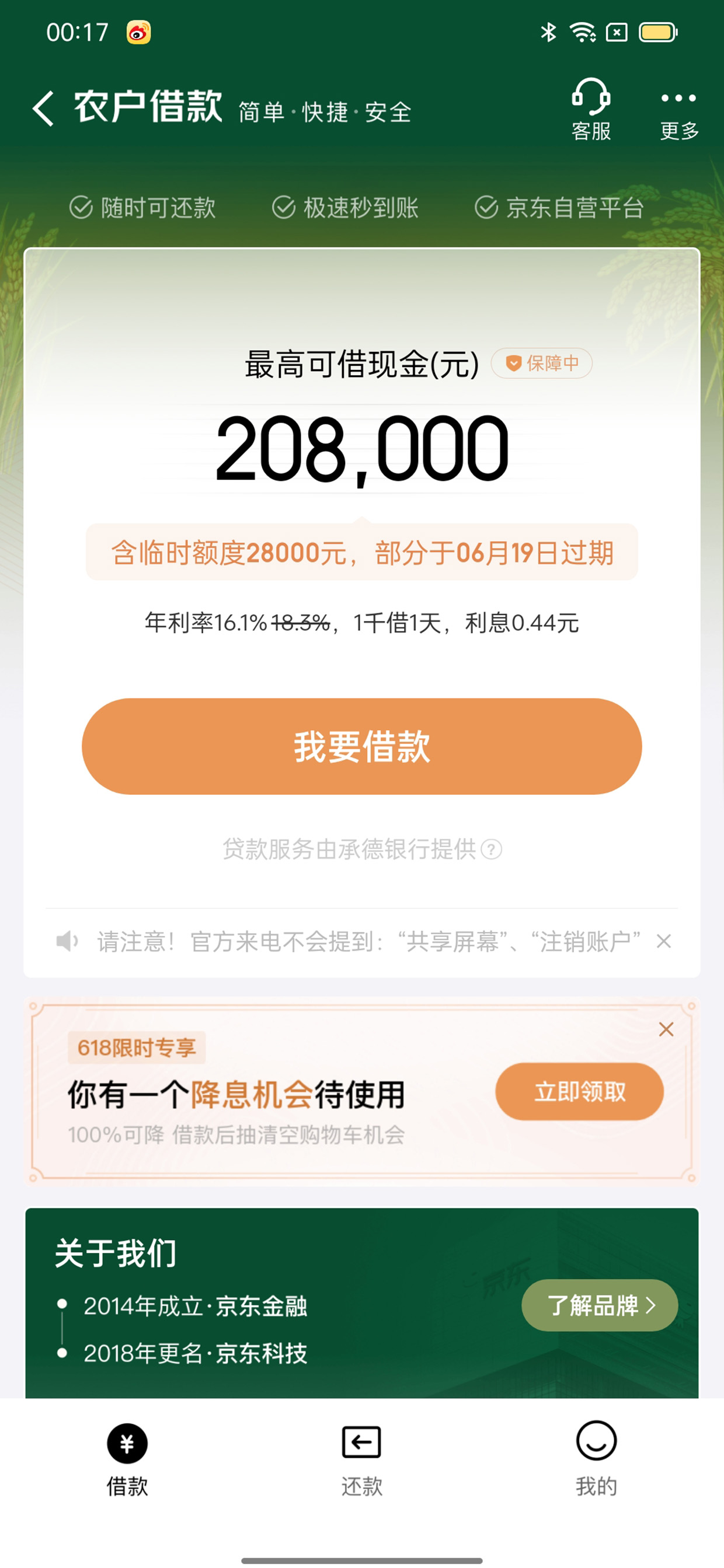Switch to the 我的 tab

tap(596, 1460)
